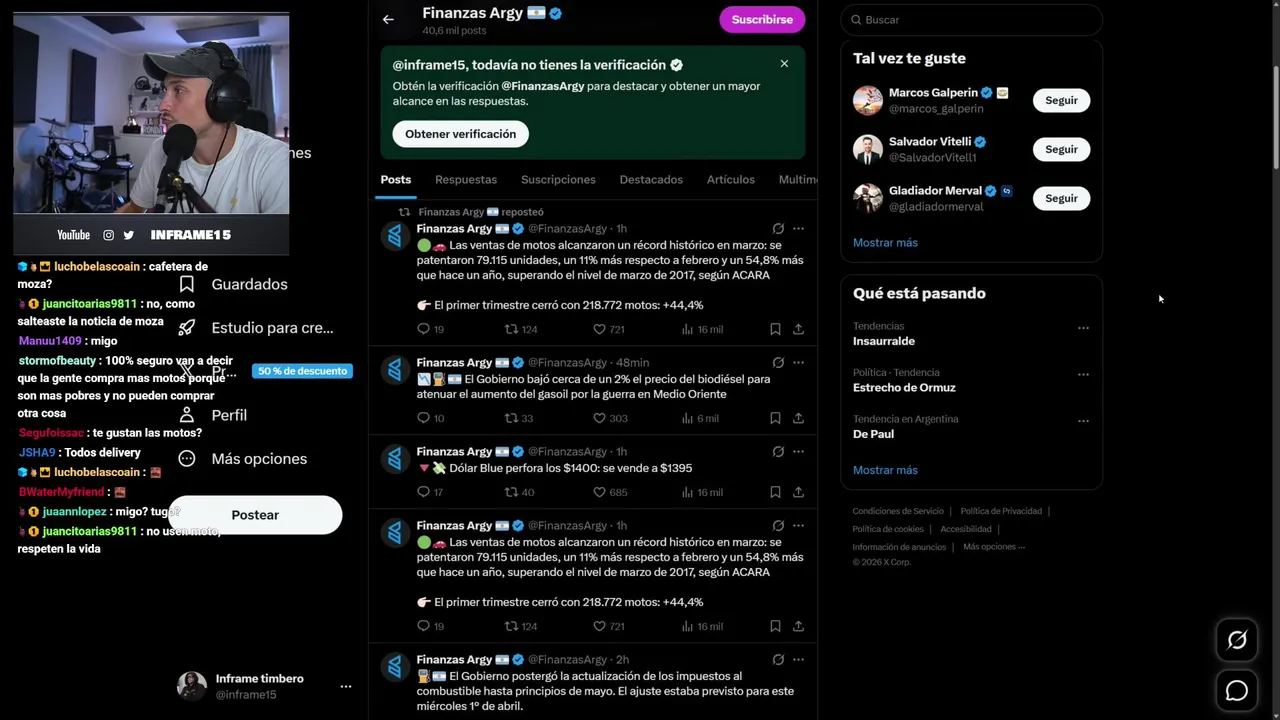
Task: Open the messages chat bubble button
Action: click(x=1236, y=691)
